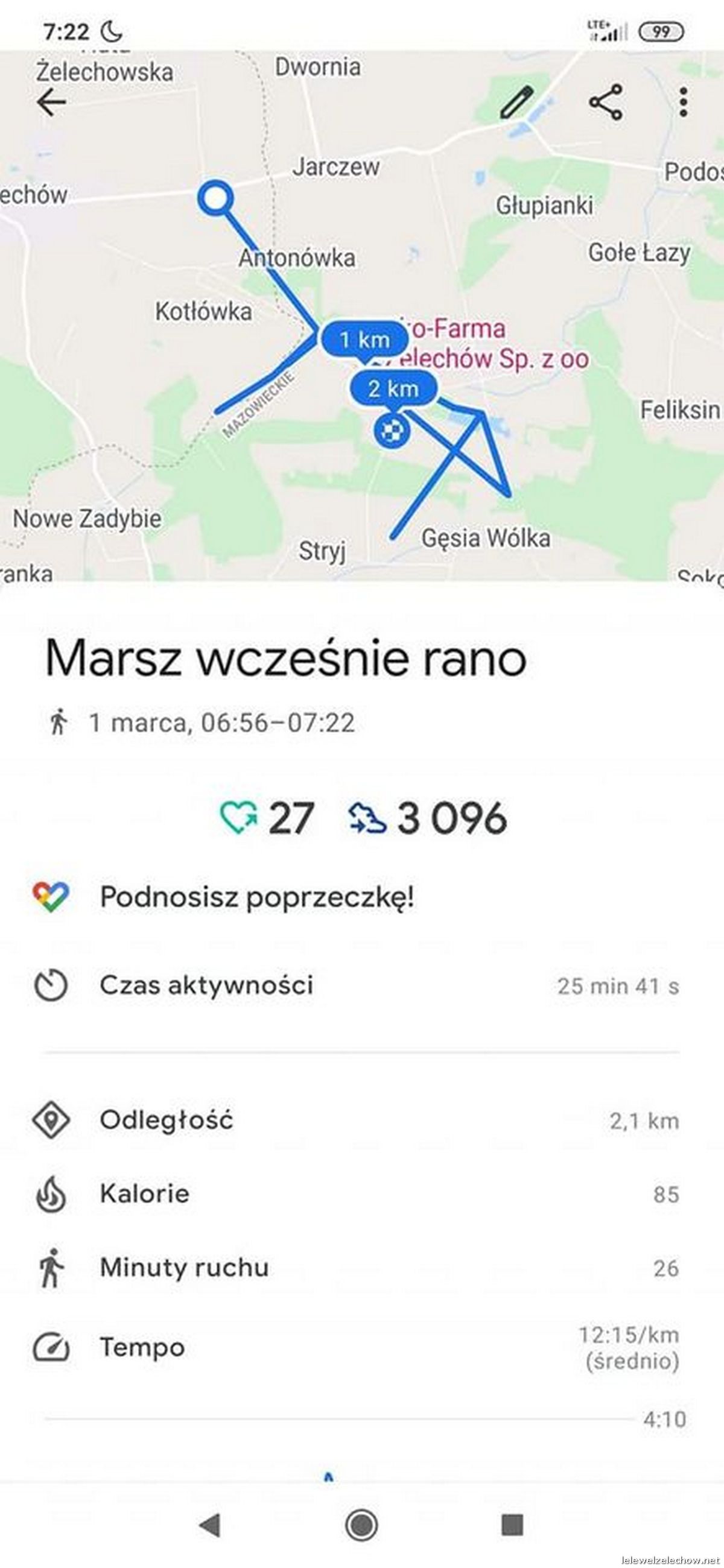Edit this walk with the pencil icon
The image size is (724, 1568).
(516, 102)
